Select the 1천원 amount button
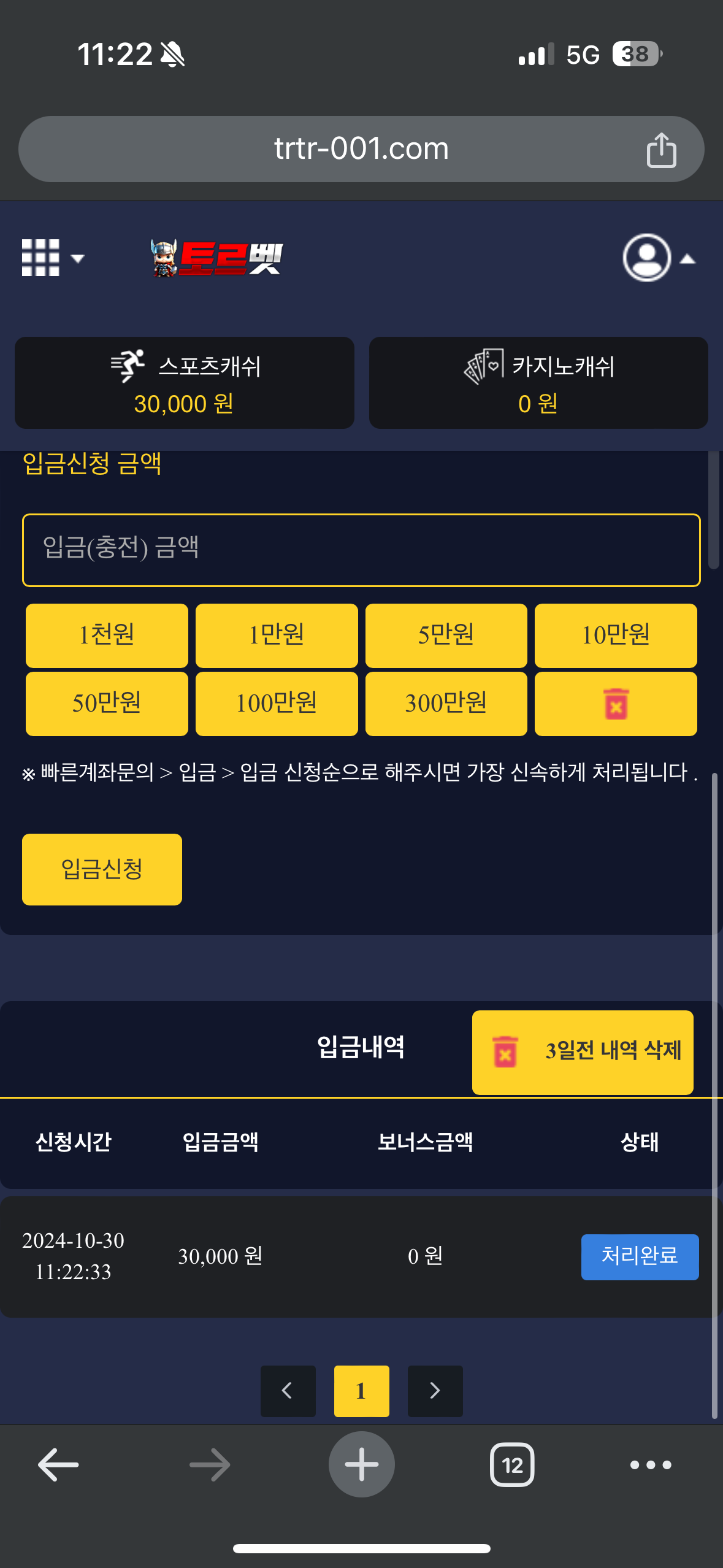Viewport: 723px width, 1568px height. click(107, 635)
